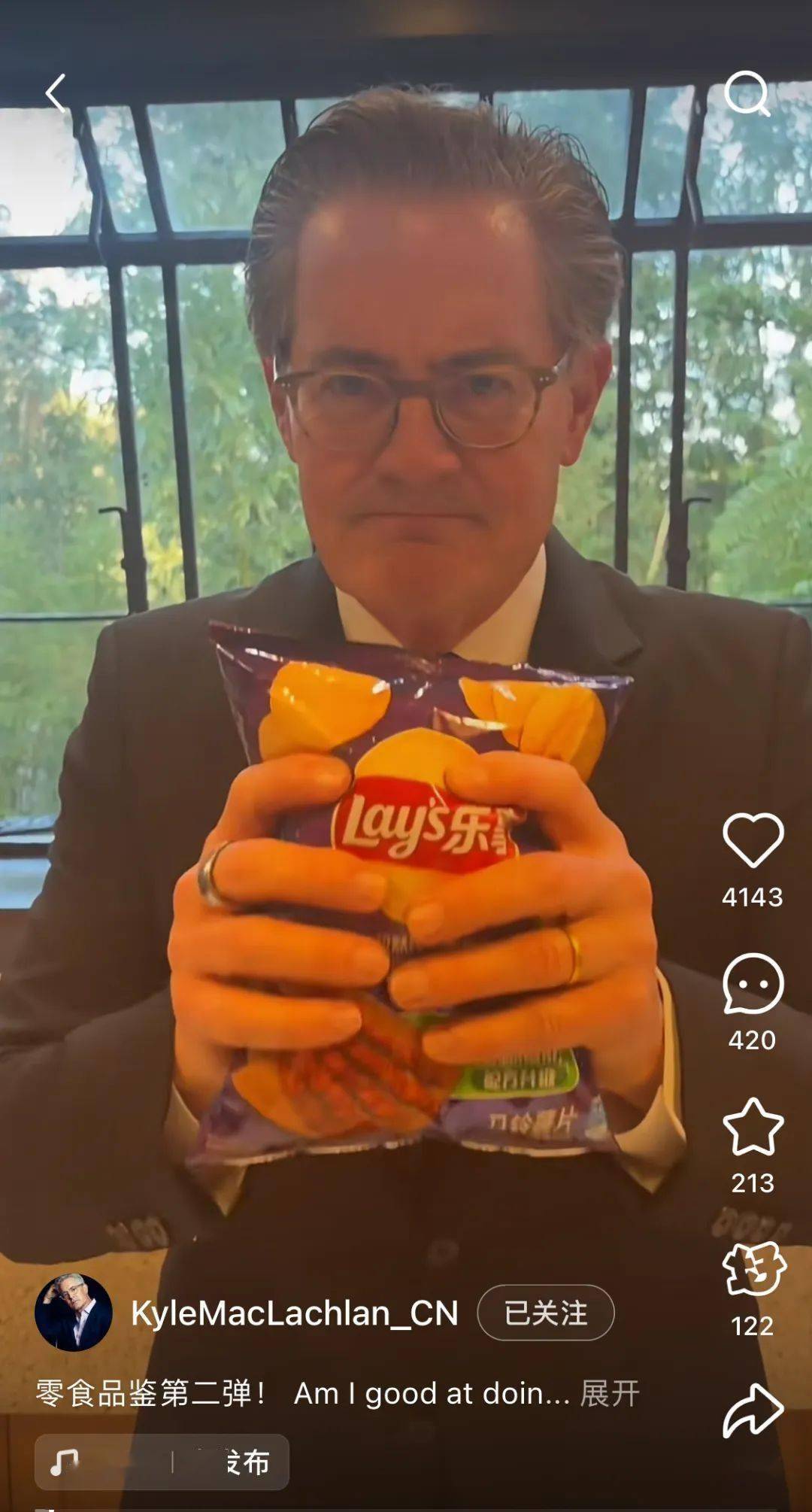This screenshot has width=812, height=1512.
Task: Tap the 好 reaction icon
Action: tap(754, 1269)
